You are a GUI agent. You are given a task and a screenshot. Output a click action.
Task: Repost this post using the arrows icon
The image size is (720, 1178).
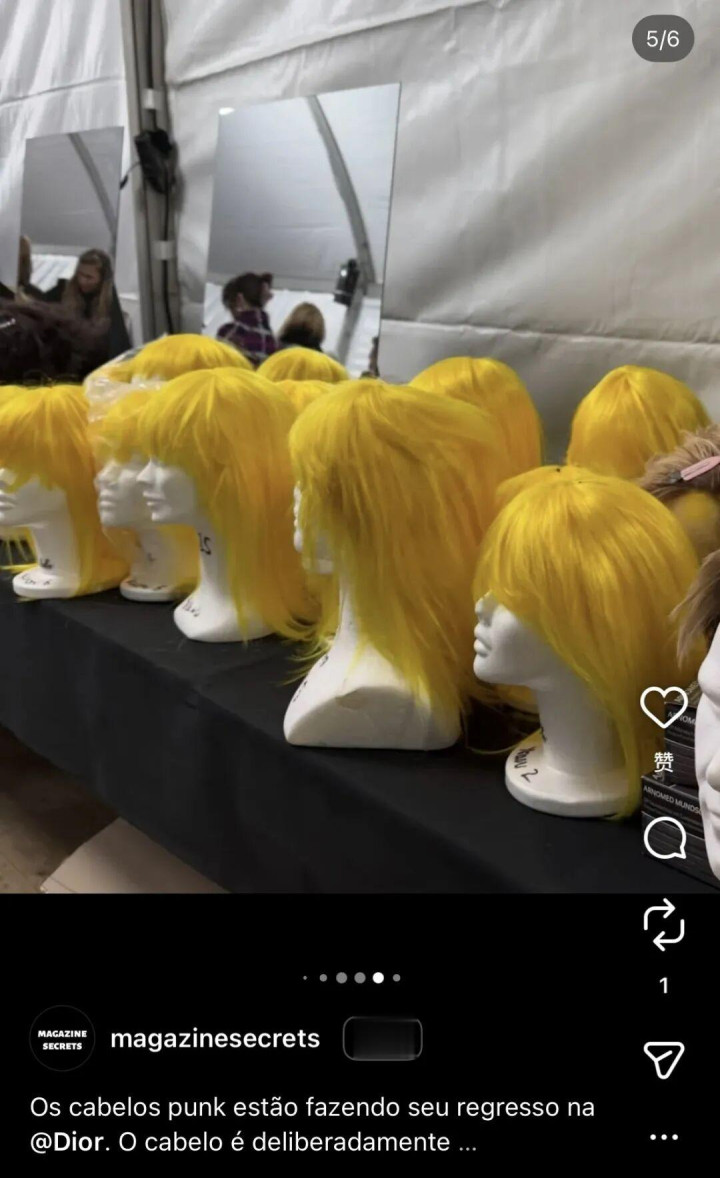pyautogui.click(x=663, y=924)
